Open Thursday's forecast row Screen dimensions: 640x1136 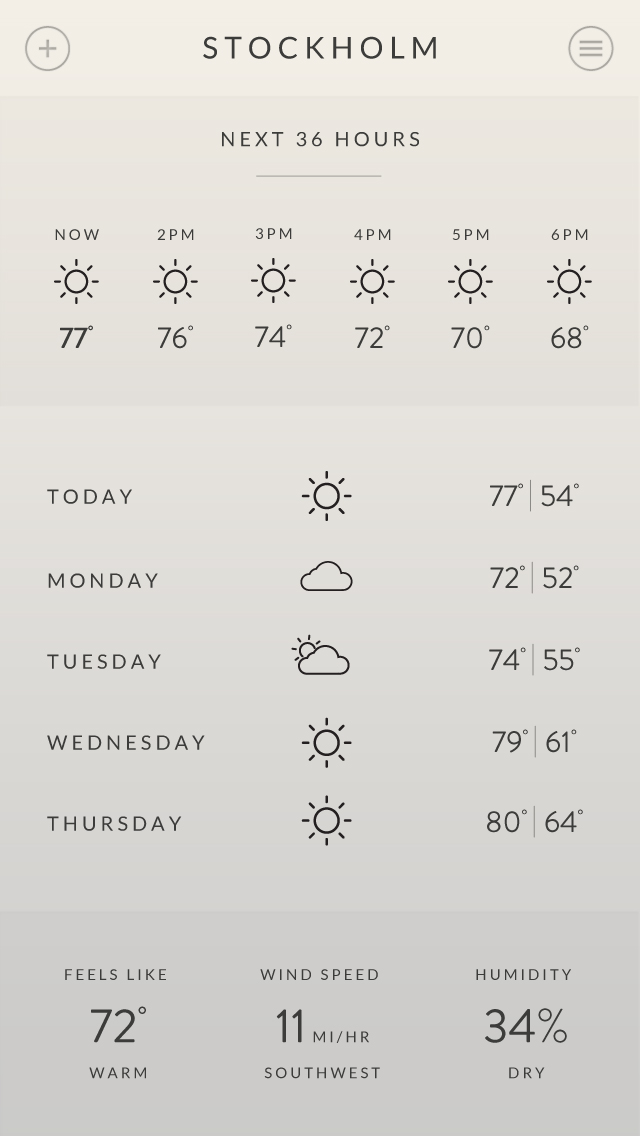click(320, 822)
